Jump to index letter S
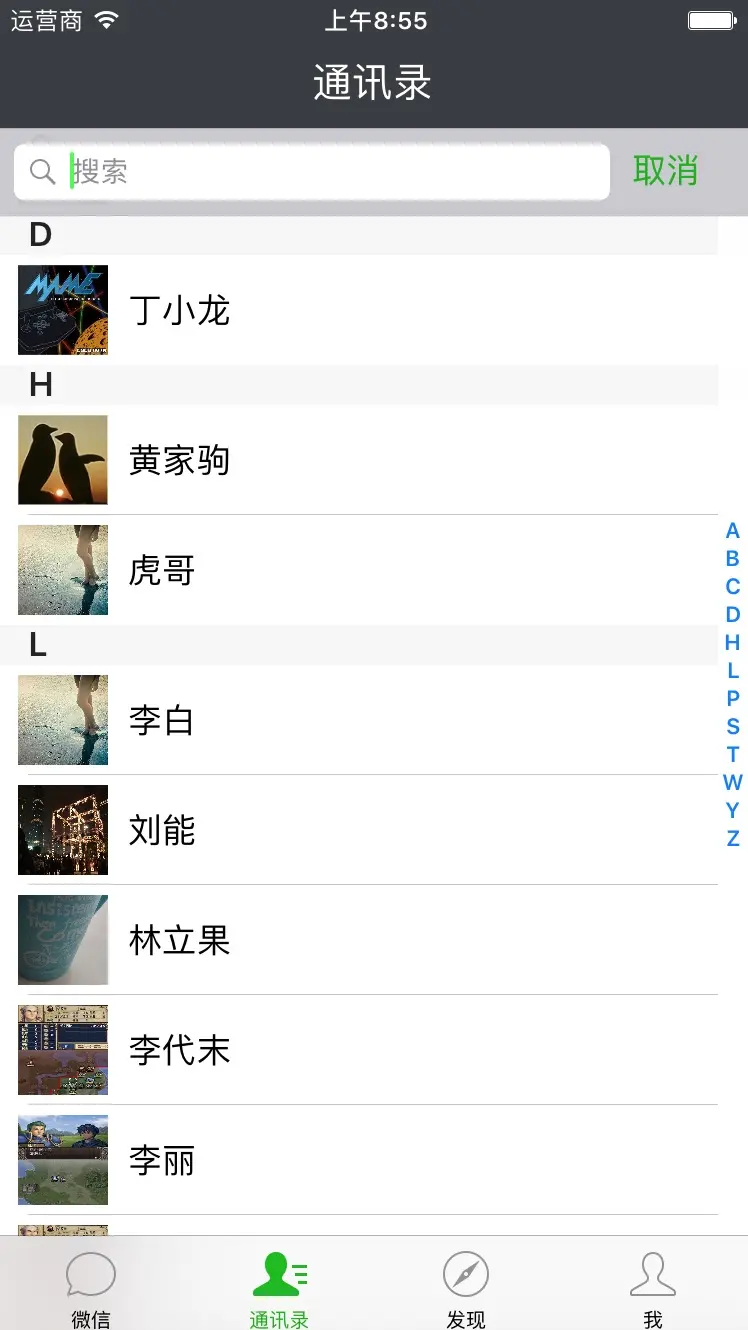This screenshot has width=748, height=1330. coord(733,726)
